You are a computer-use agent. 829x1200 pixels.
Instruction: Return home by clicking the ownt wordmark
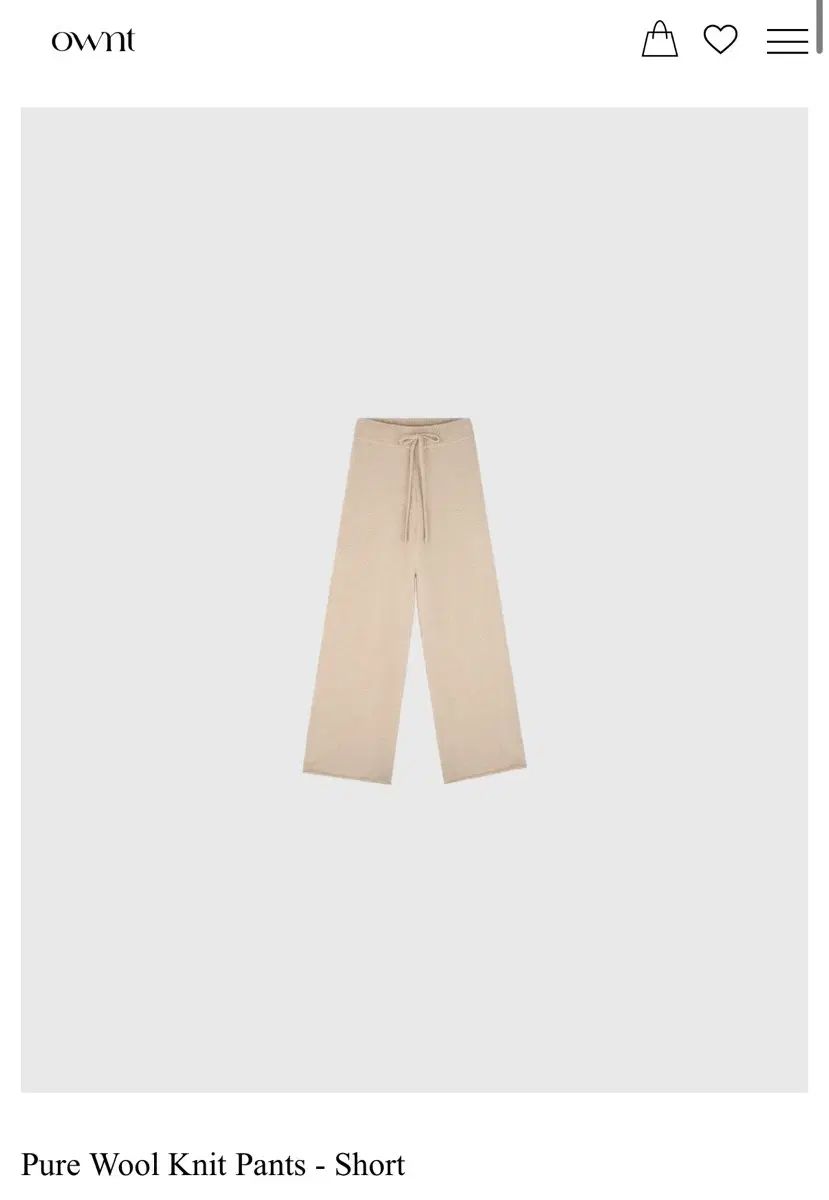point(93,40)
